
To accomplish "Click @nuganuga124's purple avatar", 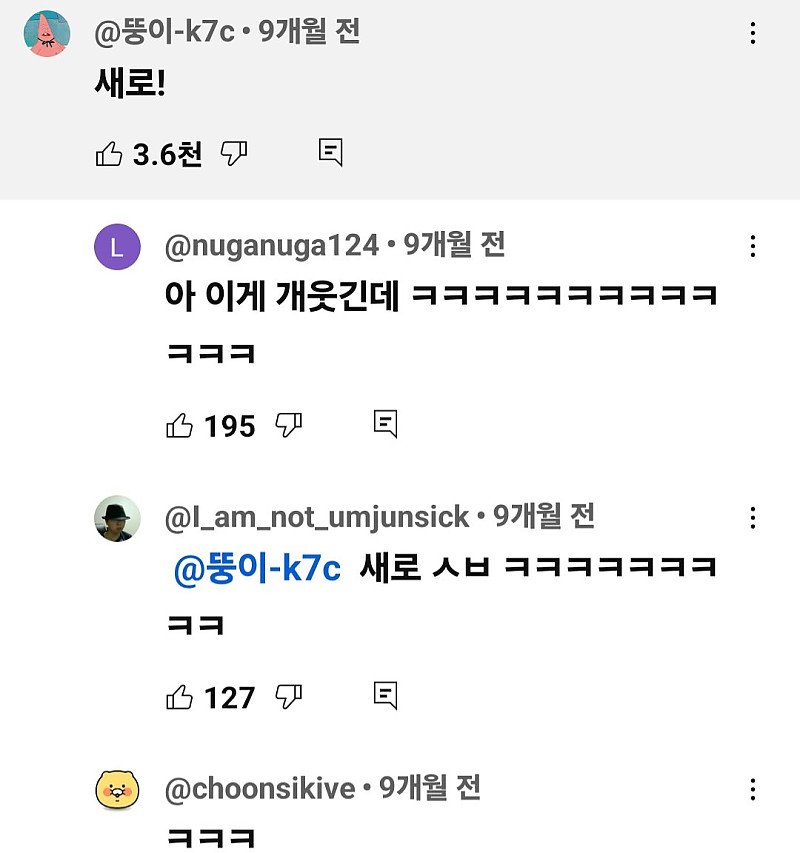I will (119, 246).
